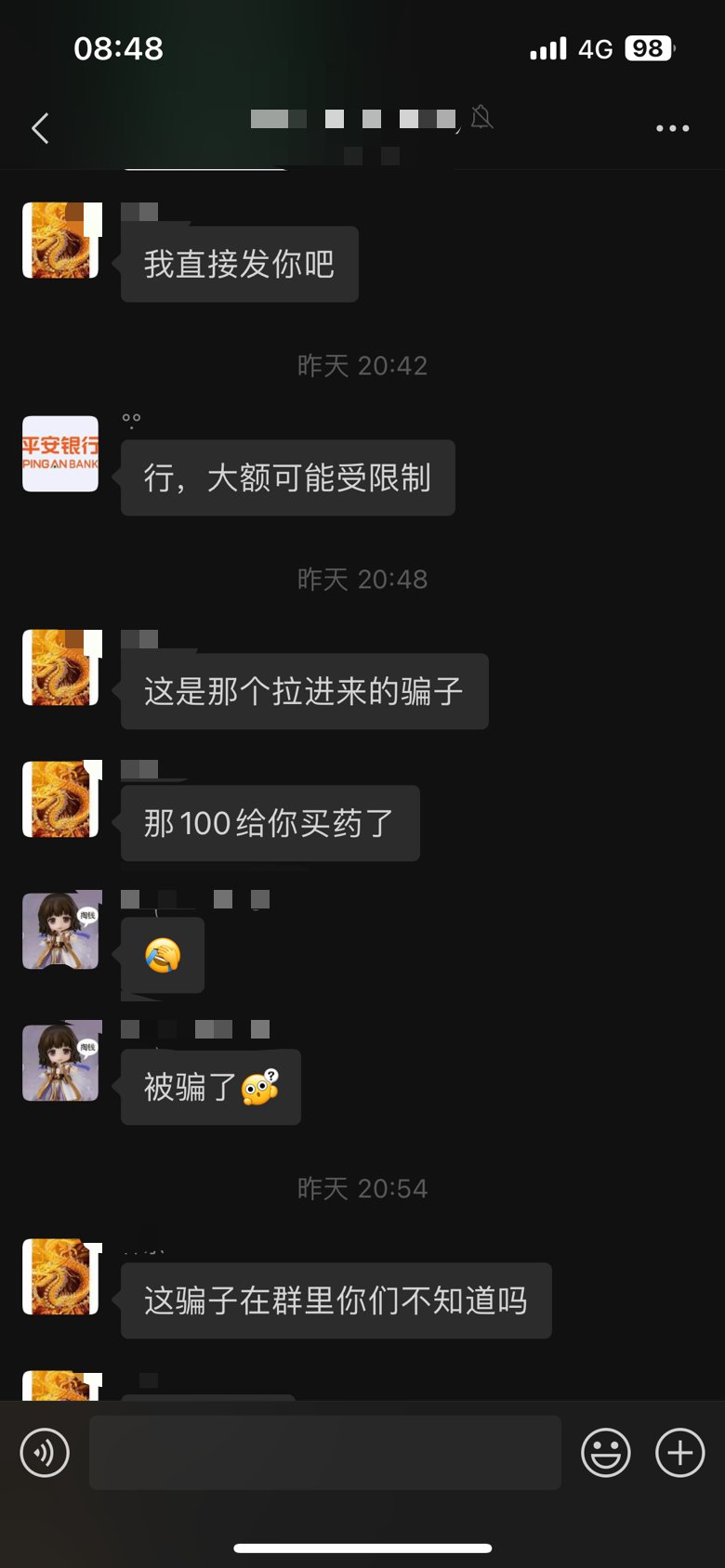The width and height of the screenshot is (725, 1568).
Task: Open the emoji picker smiley icon
Action: coord(605,1452)
